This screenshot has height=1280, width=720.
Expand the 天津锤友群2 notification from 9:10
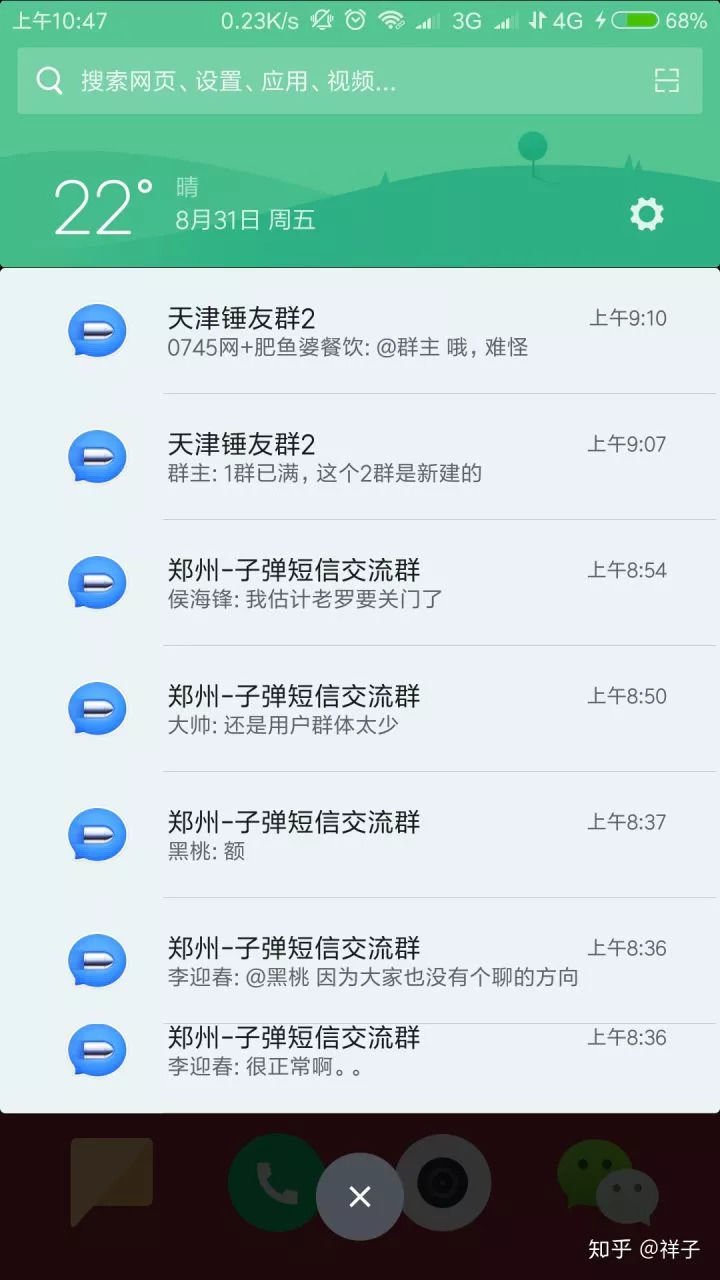(x=360, y=335)
